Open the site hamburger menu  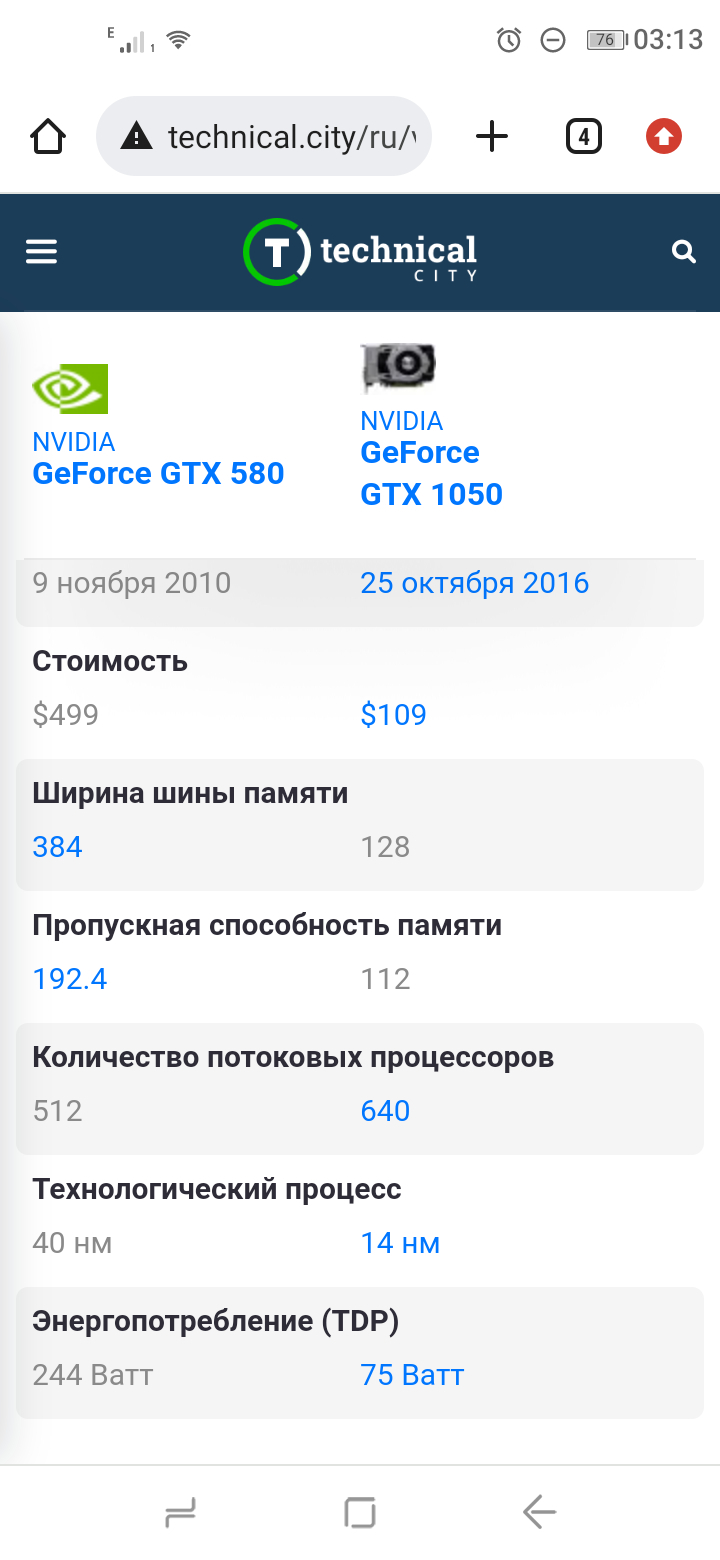(41, 252)
